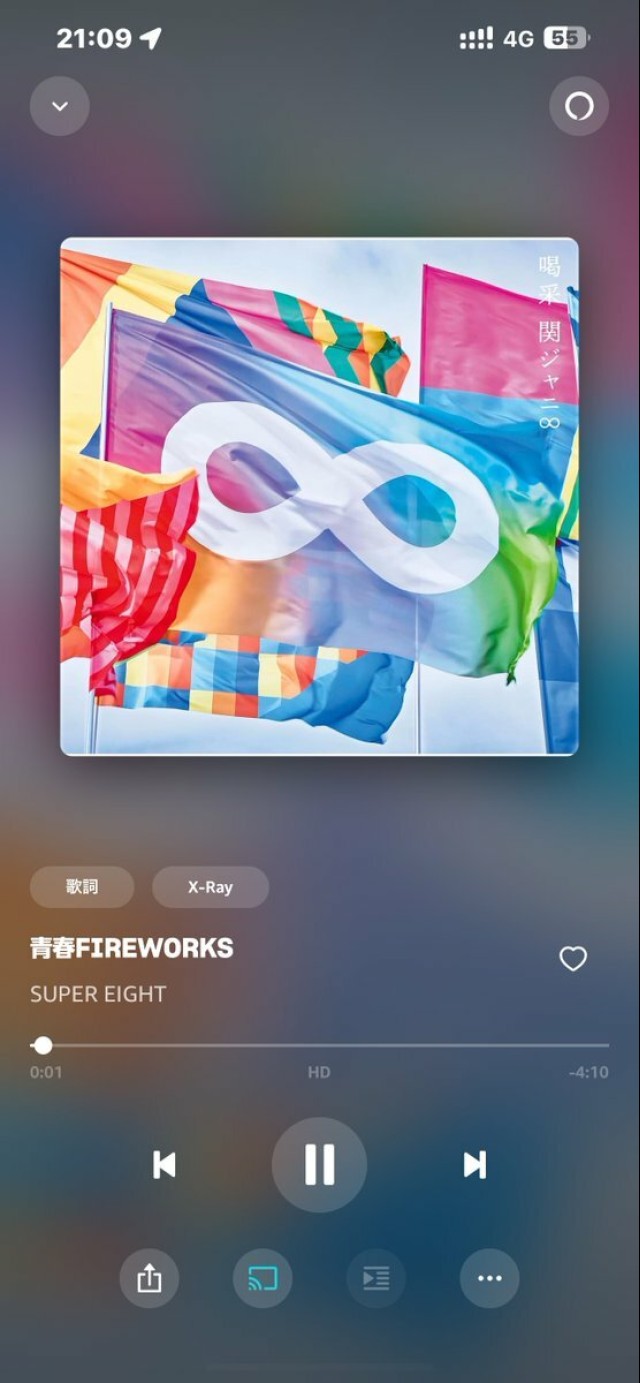Image resolution: width=640 pixels, height=1383 pixels.
Task: Collapse the player with the down chevron
Action: click(x=60, y=106)
